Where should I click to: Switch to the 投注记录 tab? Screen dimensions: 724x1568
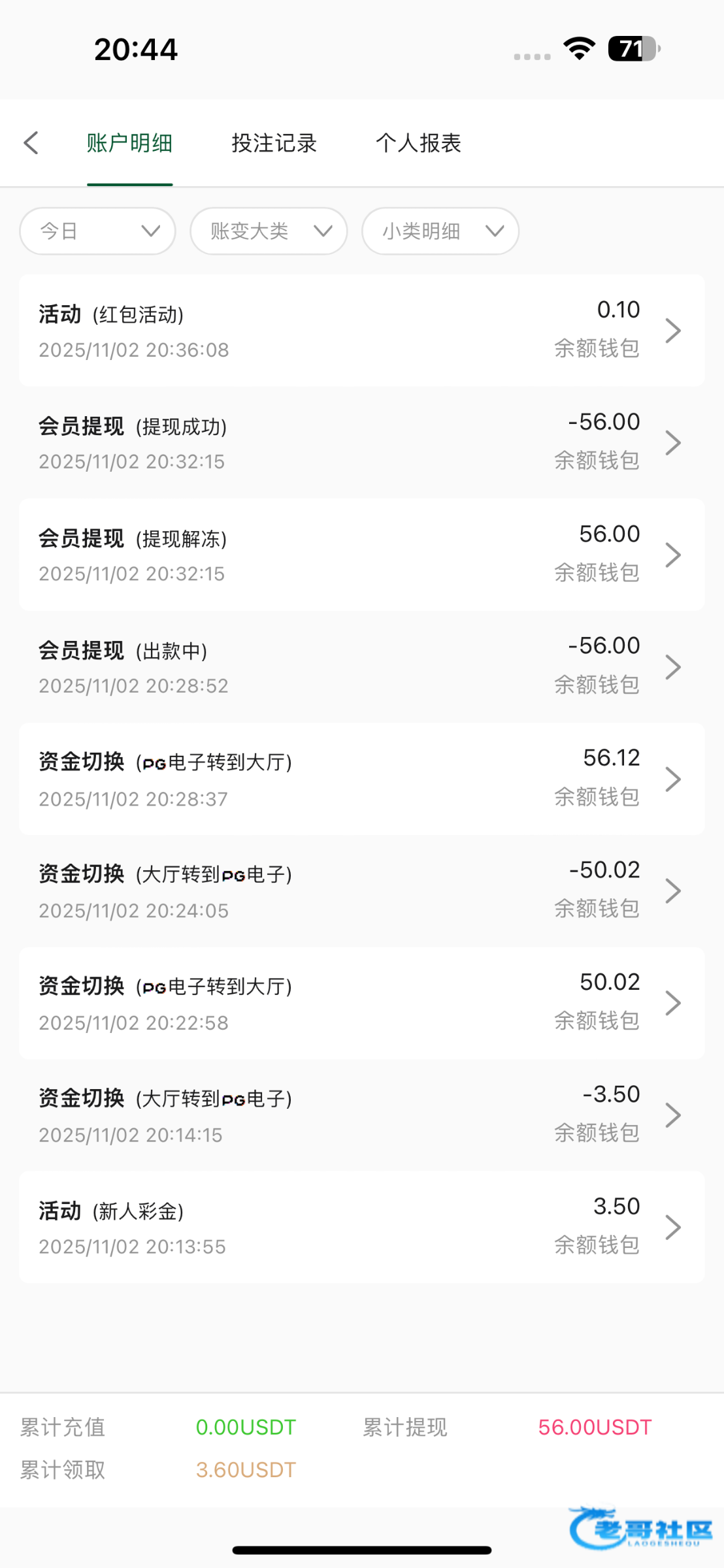pyautogui.click(x=274, y=143)
